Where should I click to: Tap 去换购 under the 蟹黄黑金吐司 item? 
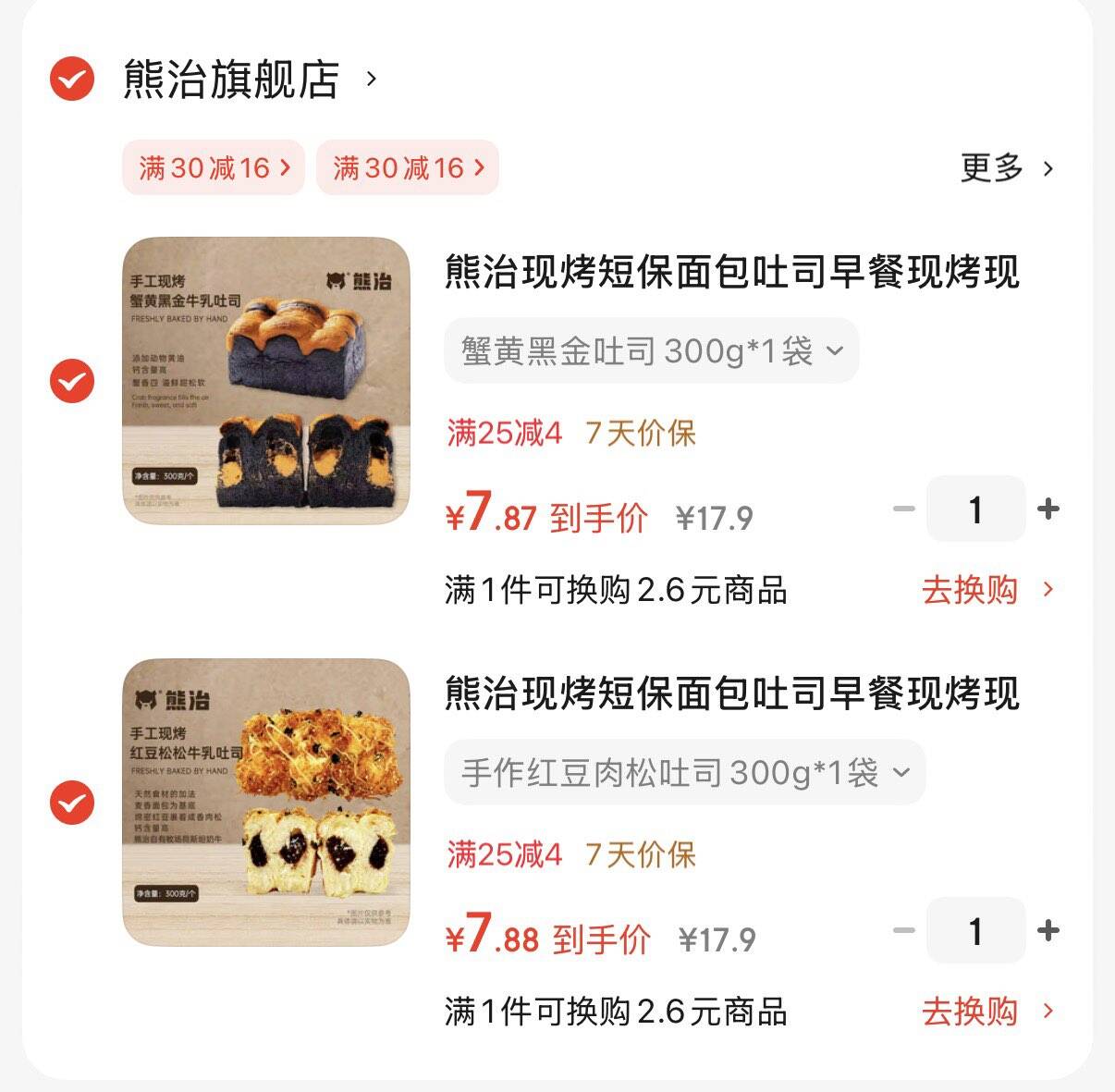[x=986, y=590]
